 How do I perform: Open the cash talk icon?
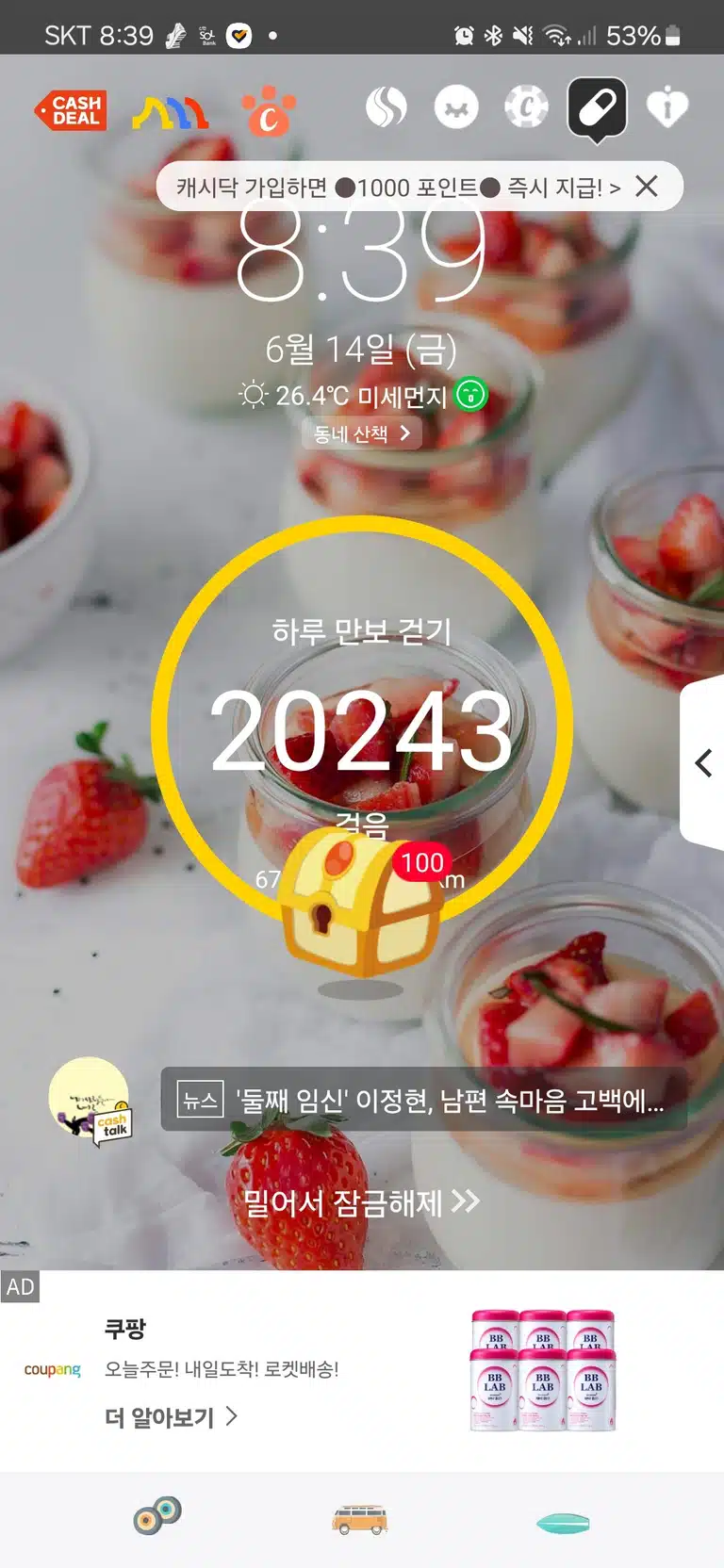(90, 1101)
